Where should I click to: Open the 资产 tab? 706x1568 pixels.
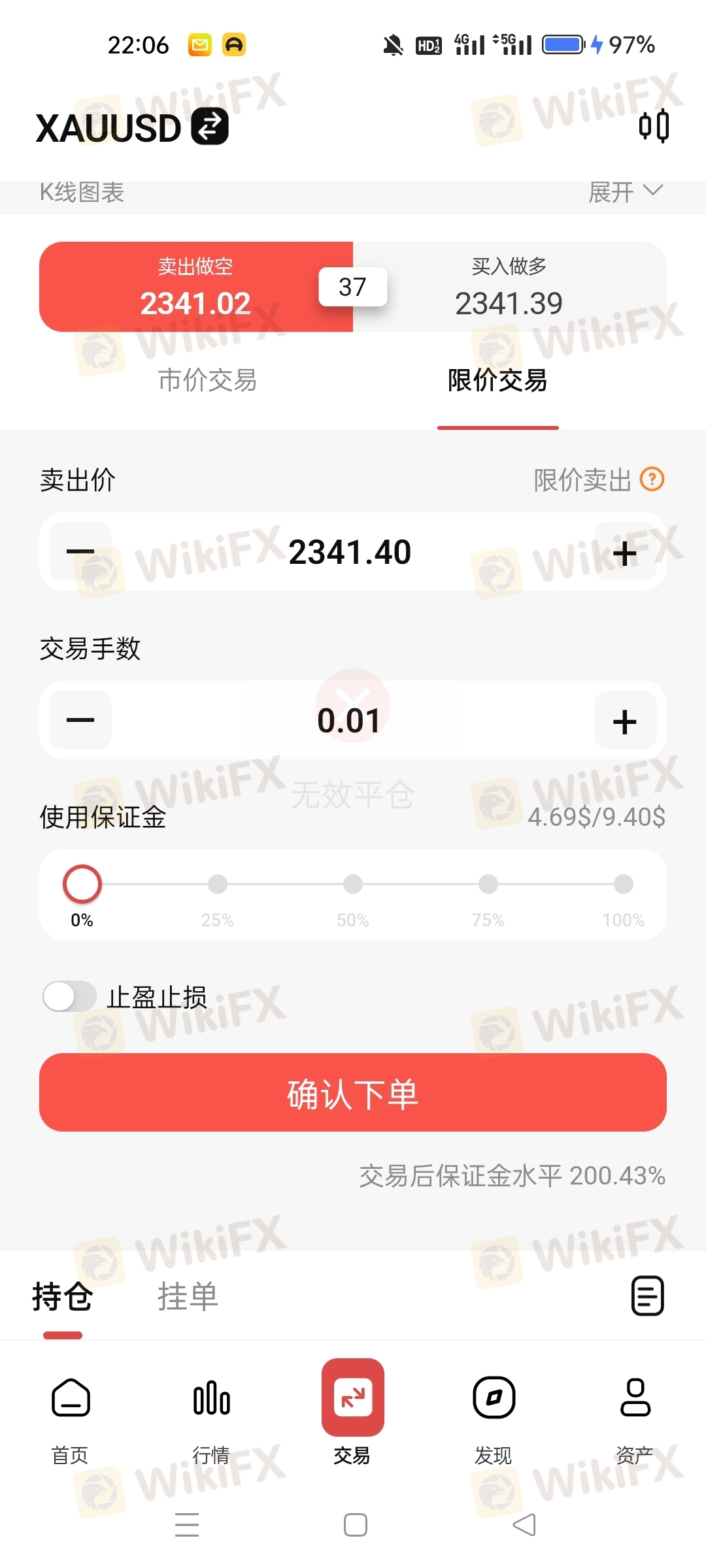click(635, 1418)
